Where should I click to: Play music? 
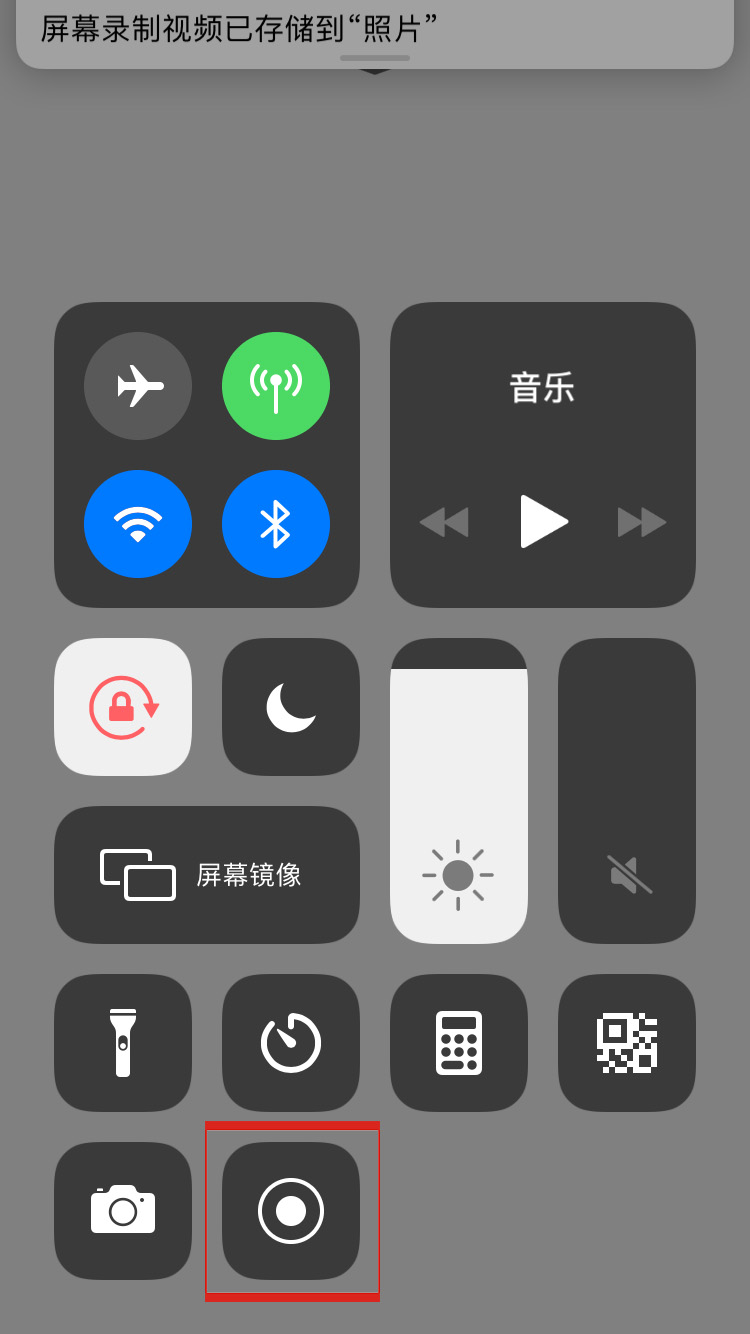(x=543, y=521)
